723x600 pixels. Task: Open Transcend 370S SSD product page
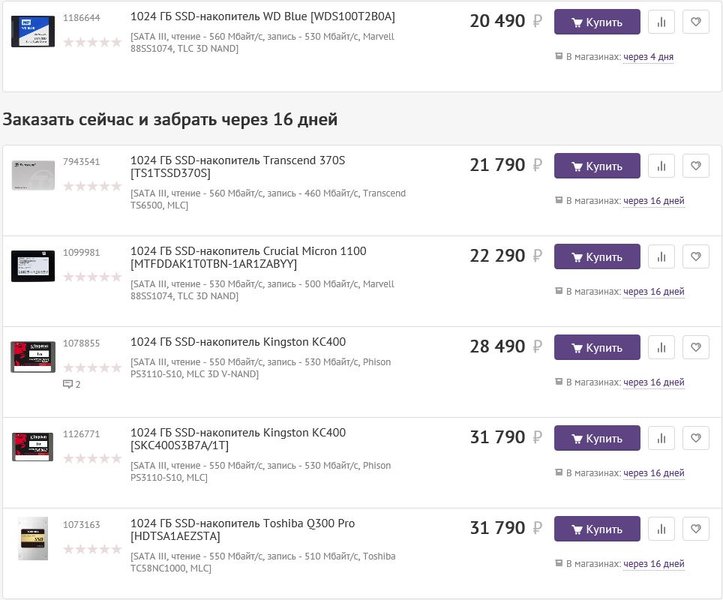click(237, 160)
